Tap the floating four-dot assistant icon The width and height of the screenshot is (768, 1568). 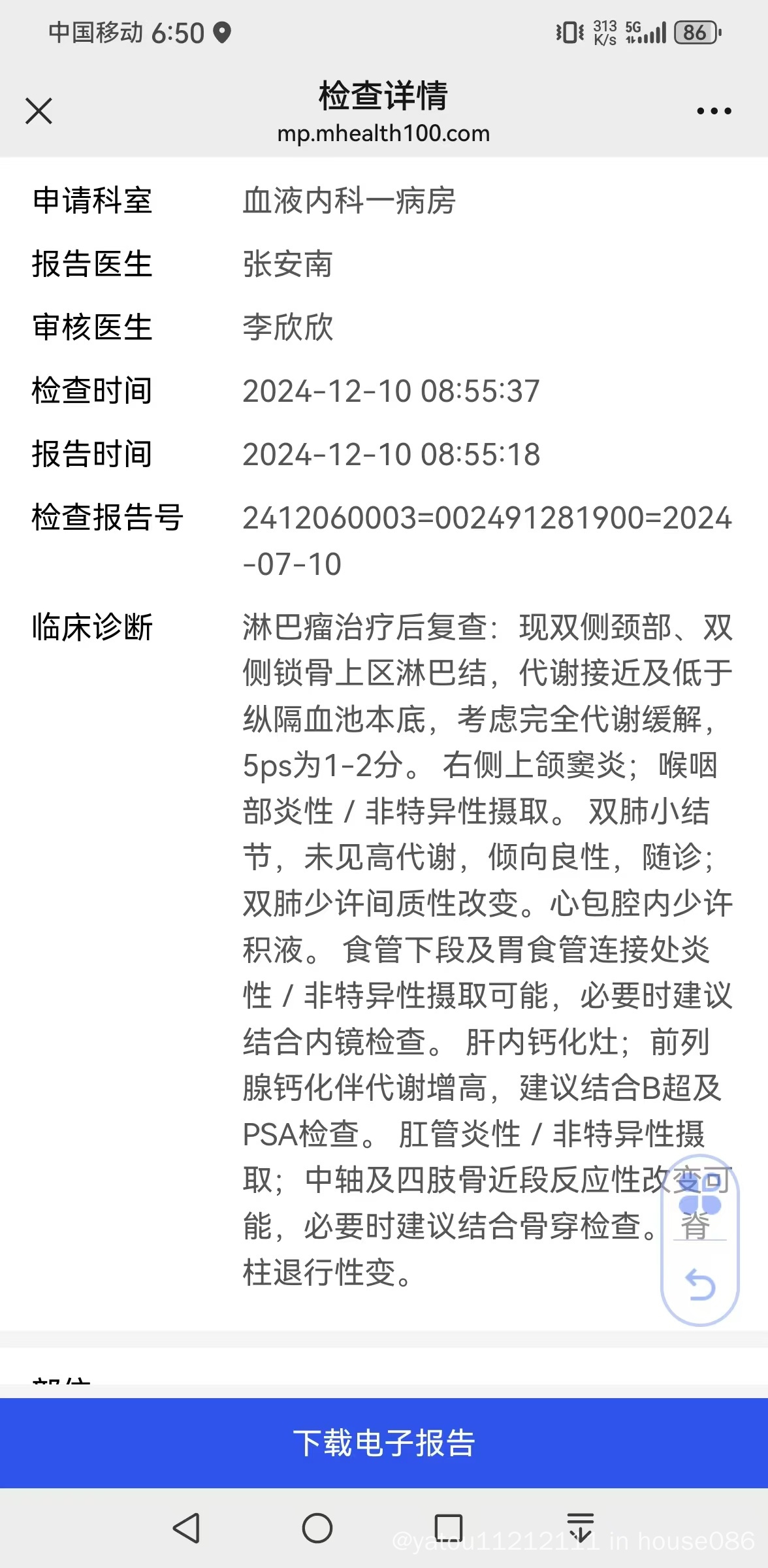click(699, 1195)
